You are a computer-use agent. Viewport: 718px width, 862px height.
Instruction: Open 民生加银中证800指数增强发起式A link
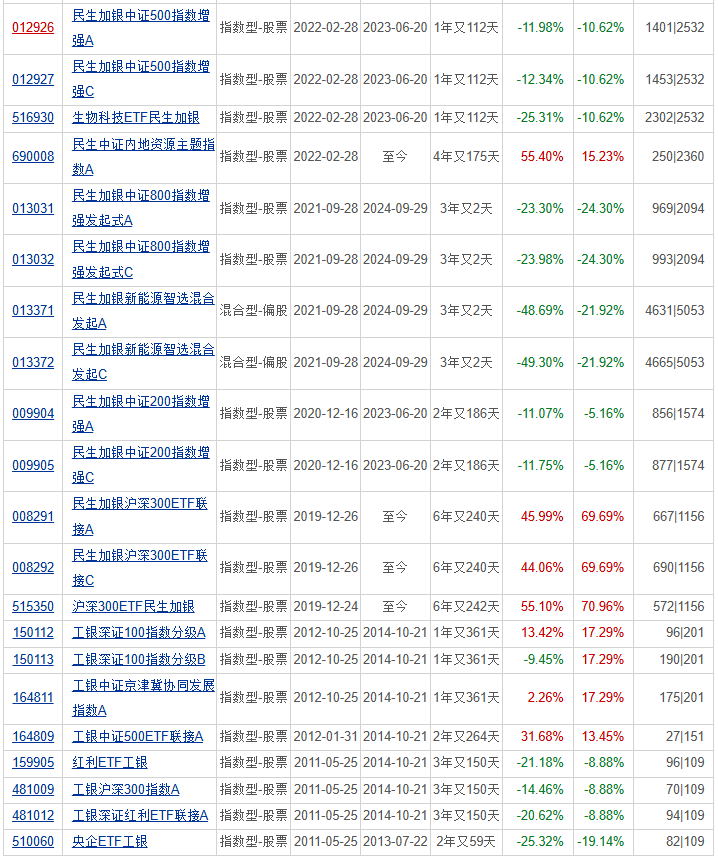[x=141, y=208]
